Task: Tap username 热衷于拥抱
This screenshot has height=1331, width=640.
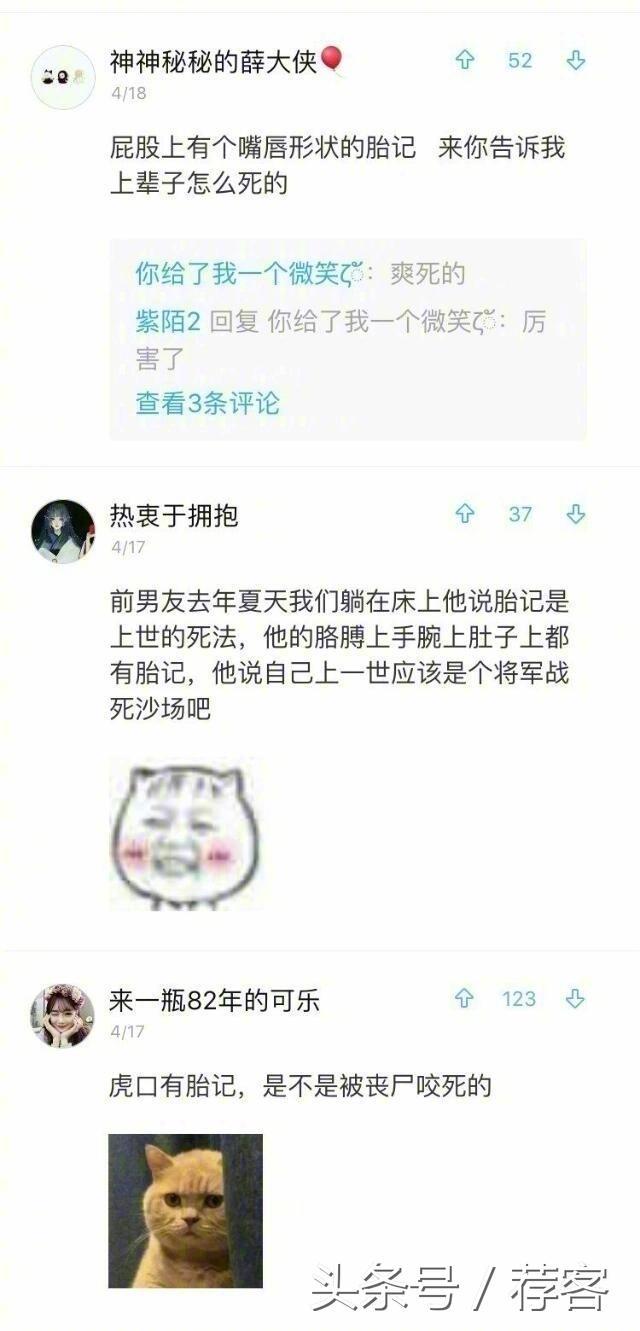Action: [x=174, y=516]
